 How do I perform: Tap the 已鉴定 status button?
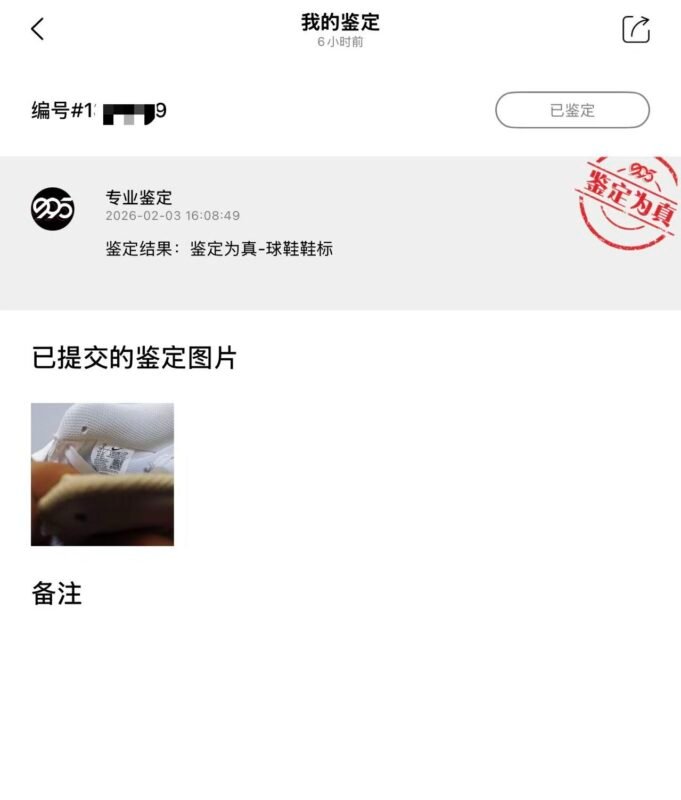click(x=572, y=110)
